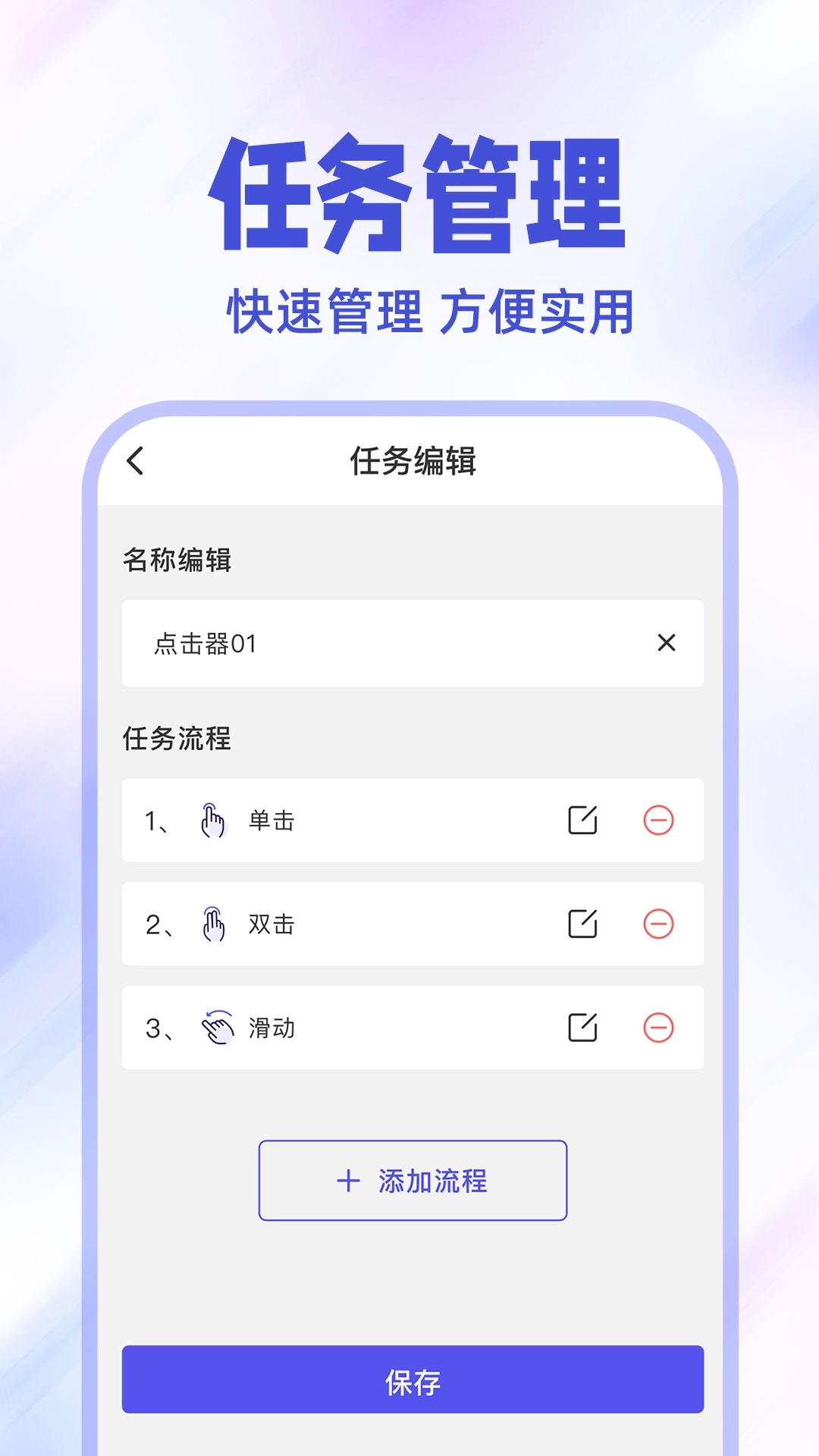Select the double tap gesture icon for 双击
The height and width of the screenshot is (1456, 819).
(x=213, y=924)
